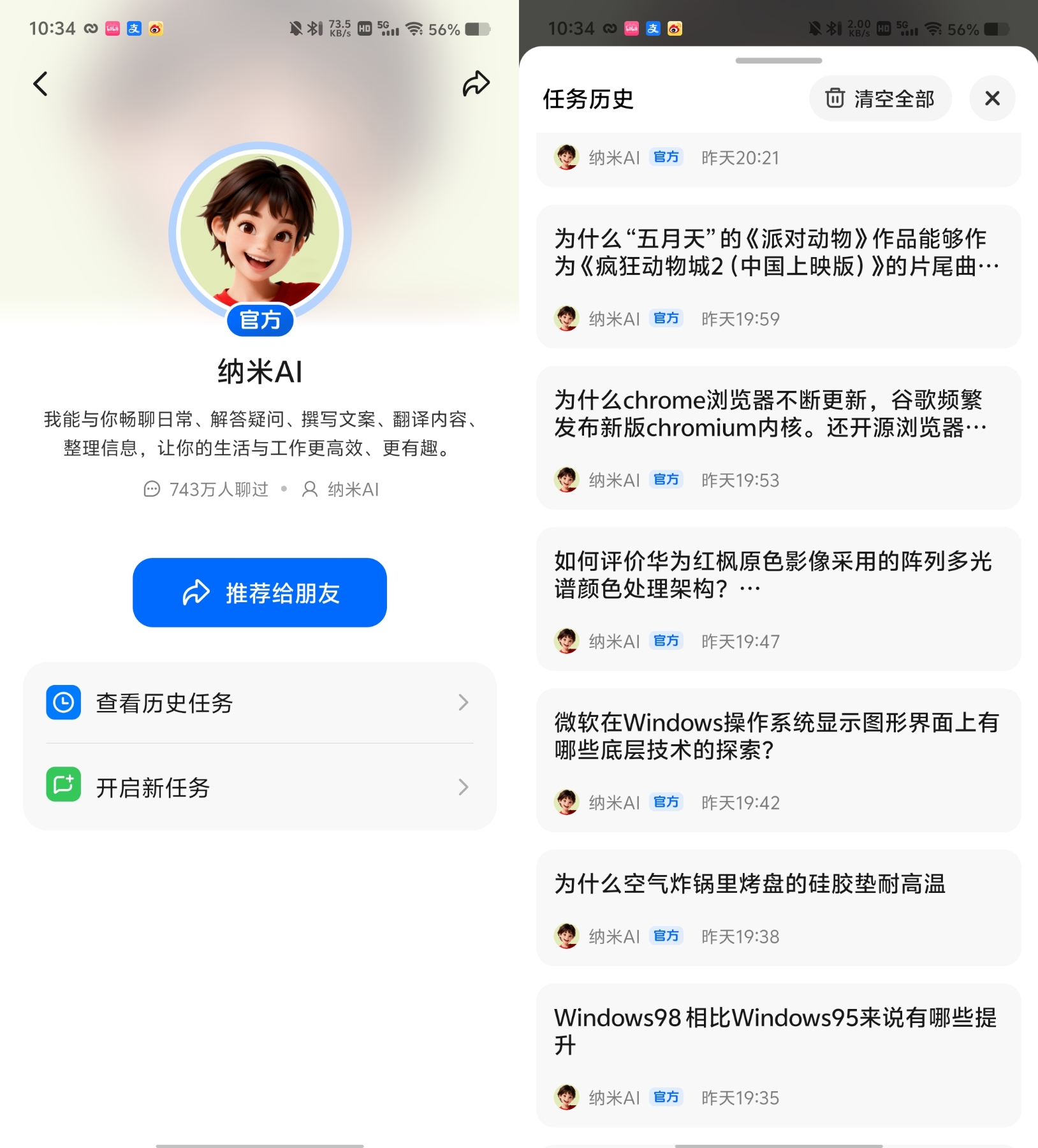Tap the 官方 tag beside 纳米AI at 19:59
This screenshot has width=1038, height=1148.
(x=665, y=318)
